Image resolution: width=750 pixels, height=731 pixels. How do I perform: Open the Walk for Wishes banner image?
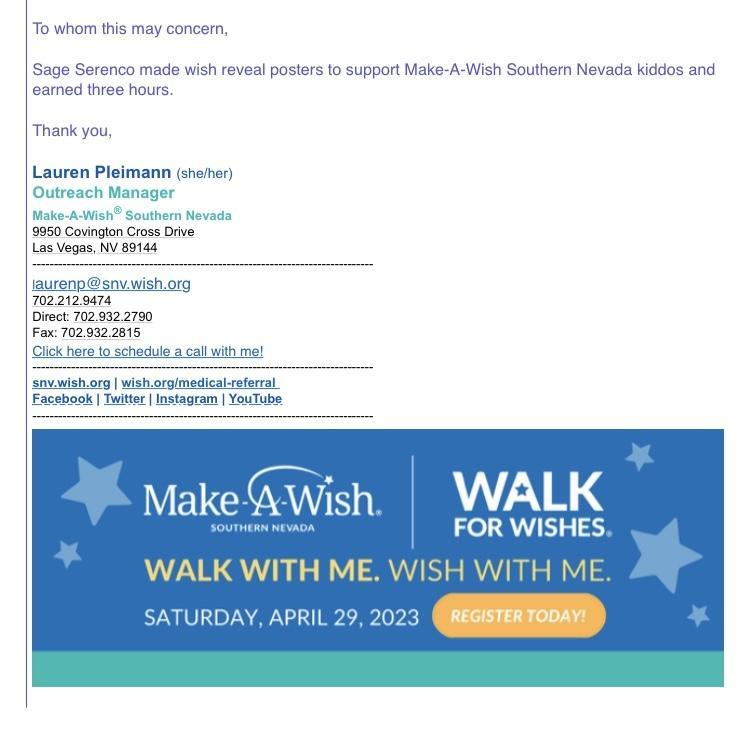377,557
